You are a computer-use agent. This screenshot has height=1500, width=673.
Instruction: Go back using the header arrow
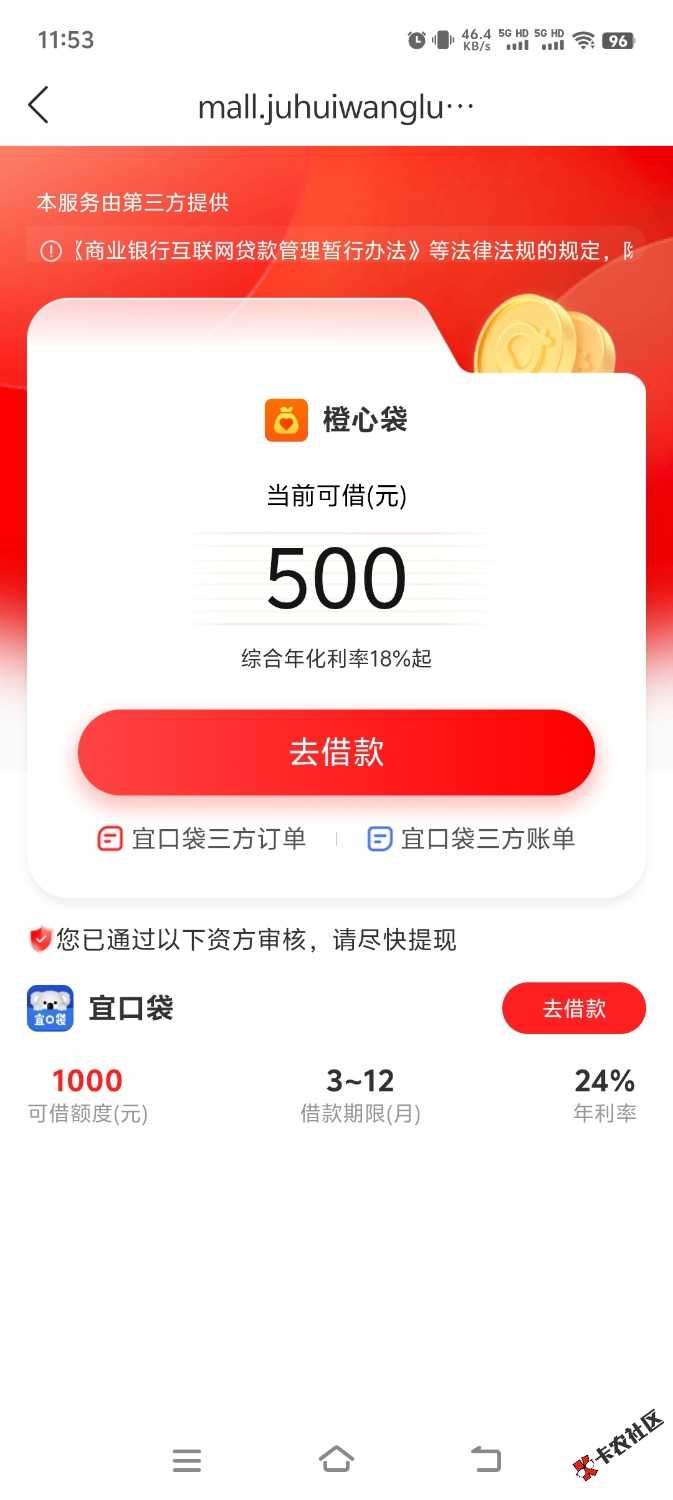pyautogui.click(x=38, y=105)
